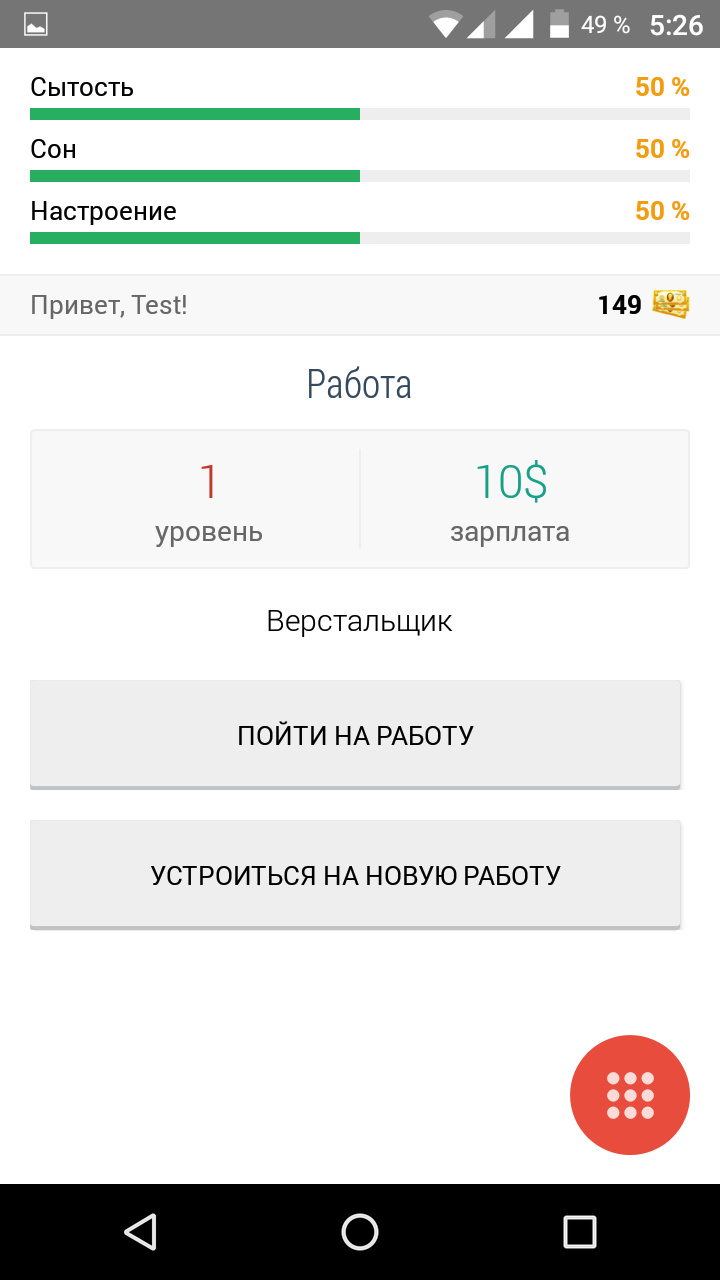Show recent apps
Image resolution: width=720 pixels, height=1280 pixels.
tap(579, 1231)
